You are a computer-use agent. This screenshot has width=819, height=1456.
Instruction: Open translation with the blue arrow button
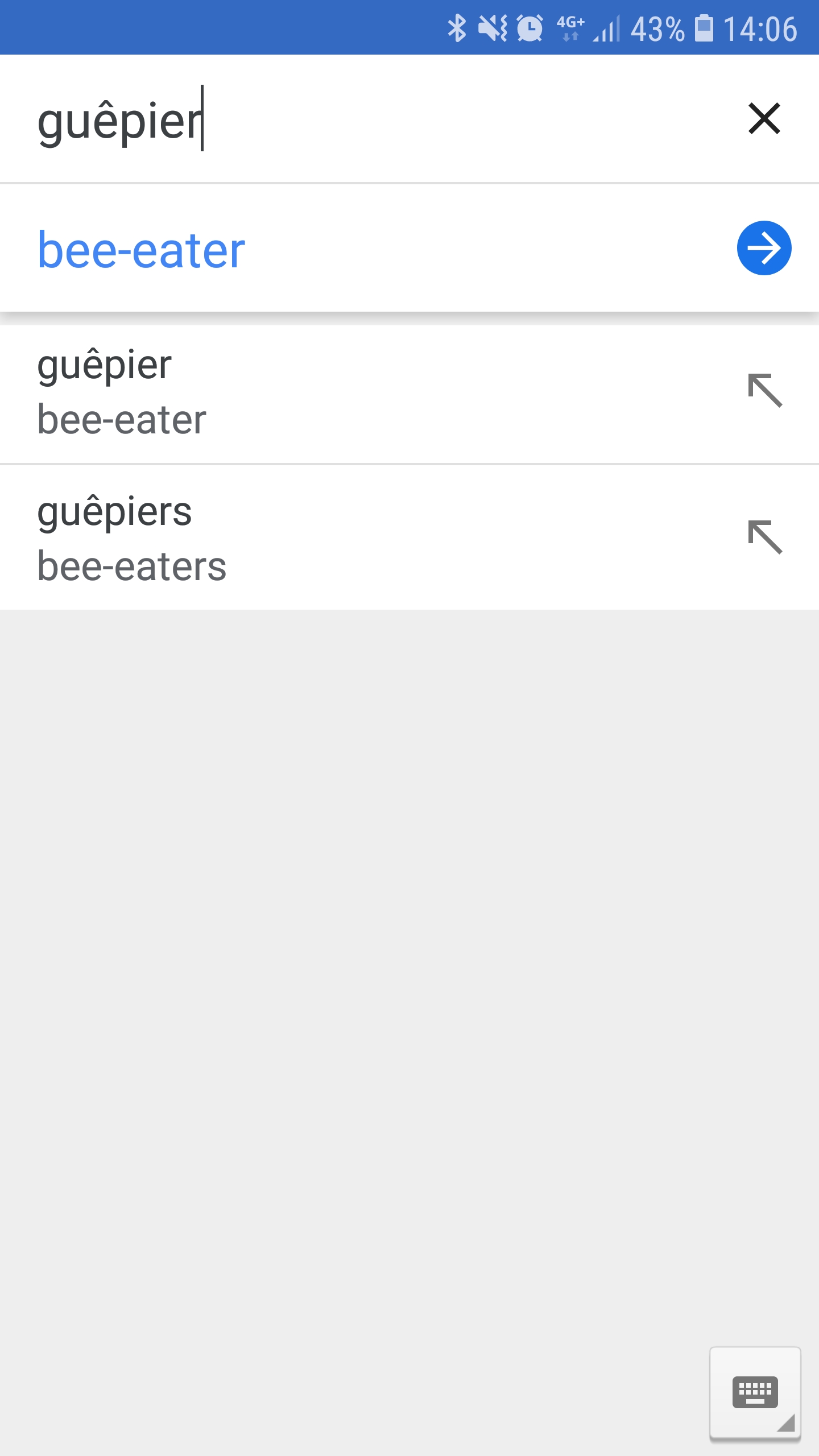pos(764,248)
